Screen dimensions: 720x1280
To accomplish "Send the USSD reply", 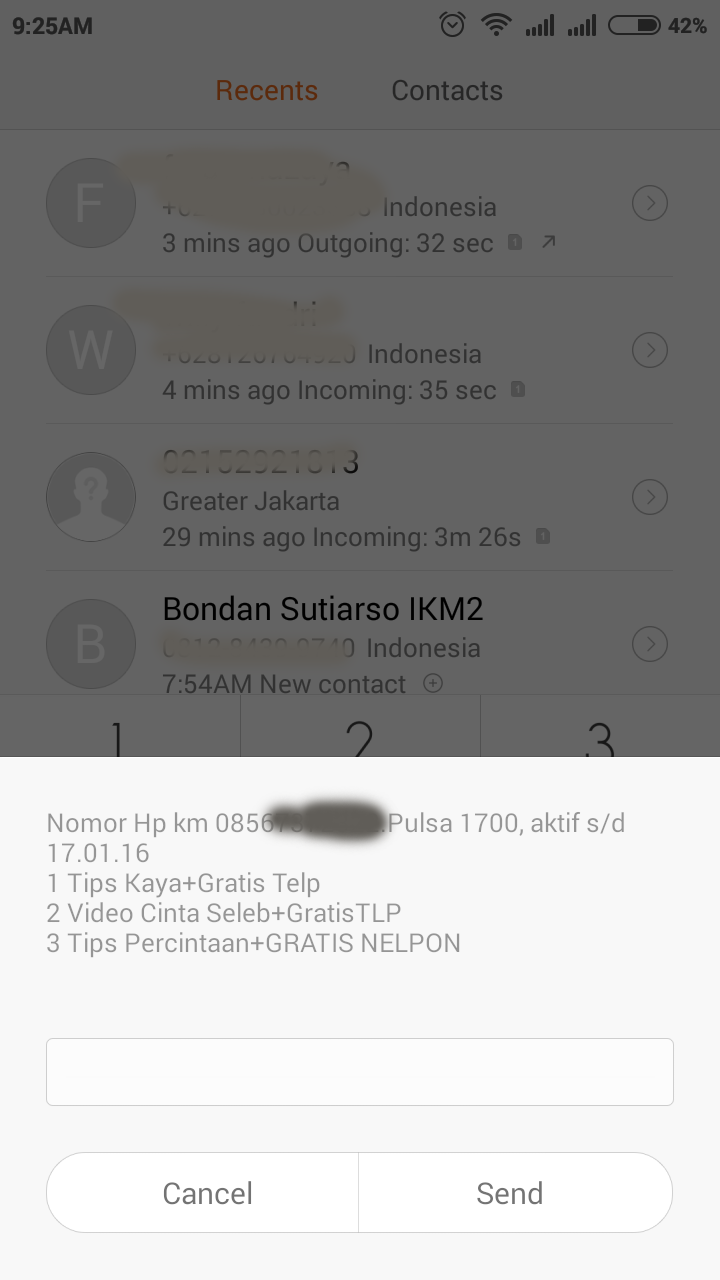I will [x=516, y=1192].
